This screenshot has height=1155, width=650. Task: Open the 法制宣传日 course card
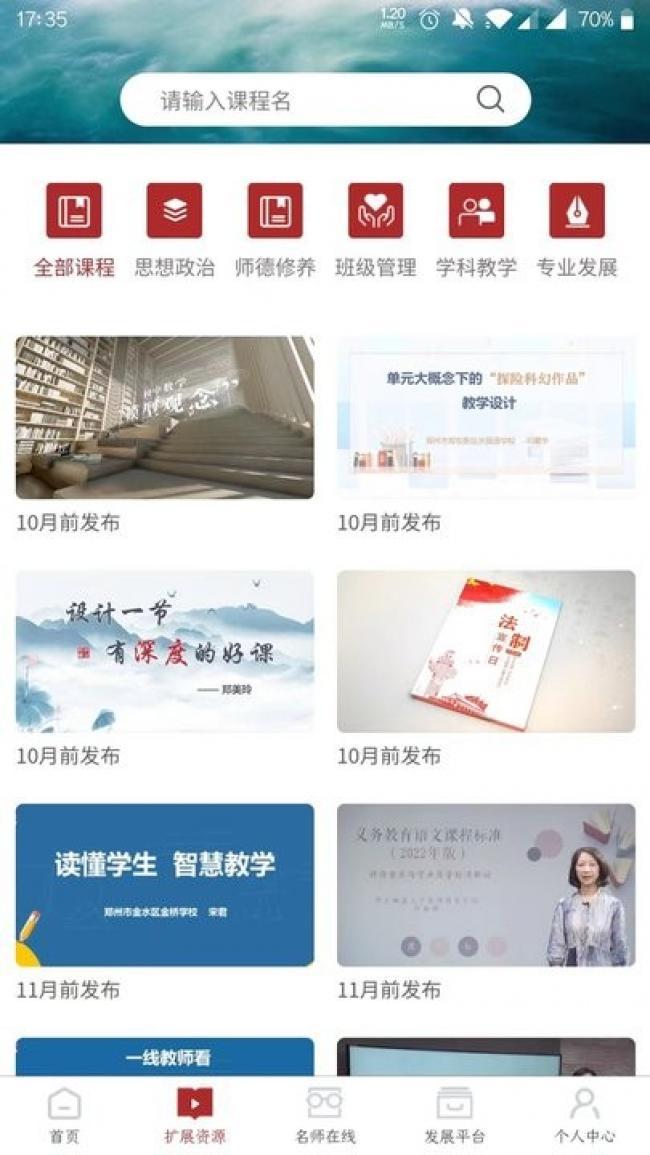point(486,651)
